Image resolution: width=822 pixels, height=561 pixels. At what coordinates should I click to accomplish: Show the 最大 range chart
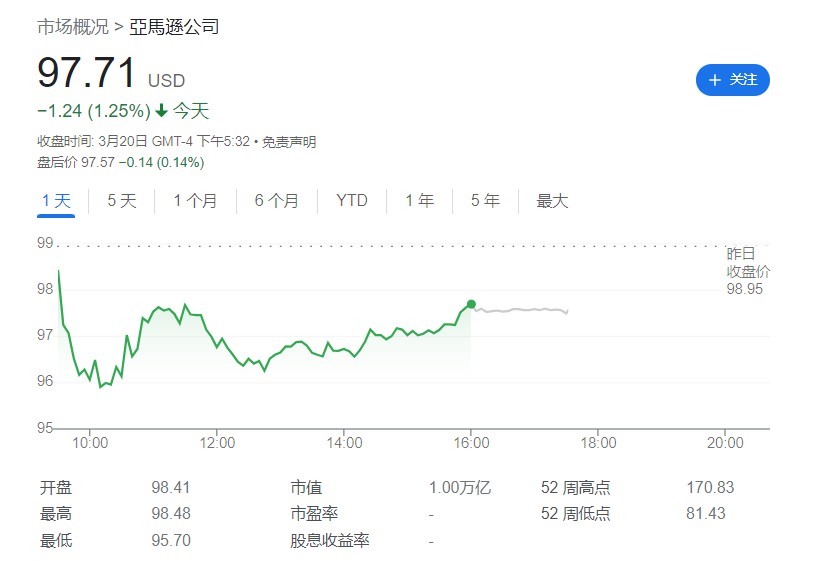point(552,201)
